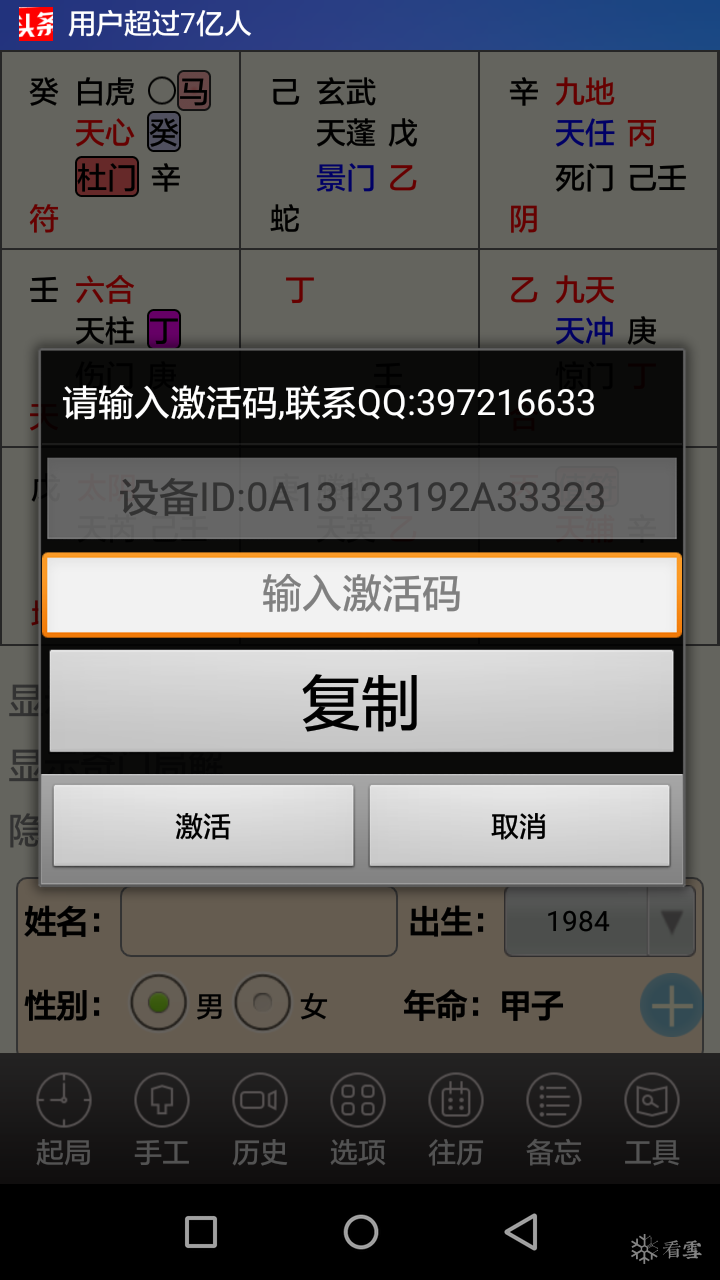Switch to the 手工 tab
The height and width of the screenshot is (1280, 720).
coord(162,1120)
